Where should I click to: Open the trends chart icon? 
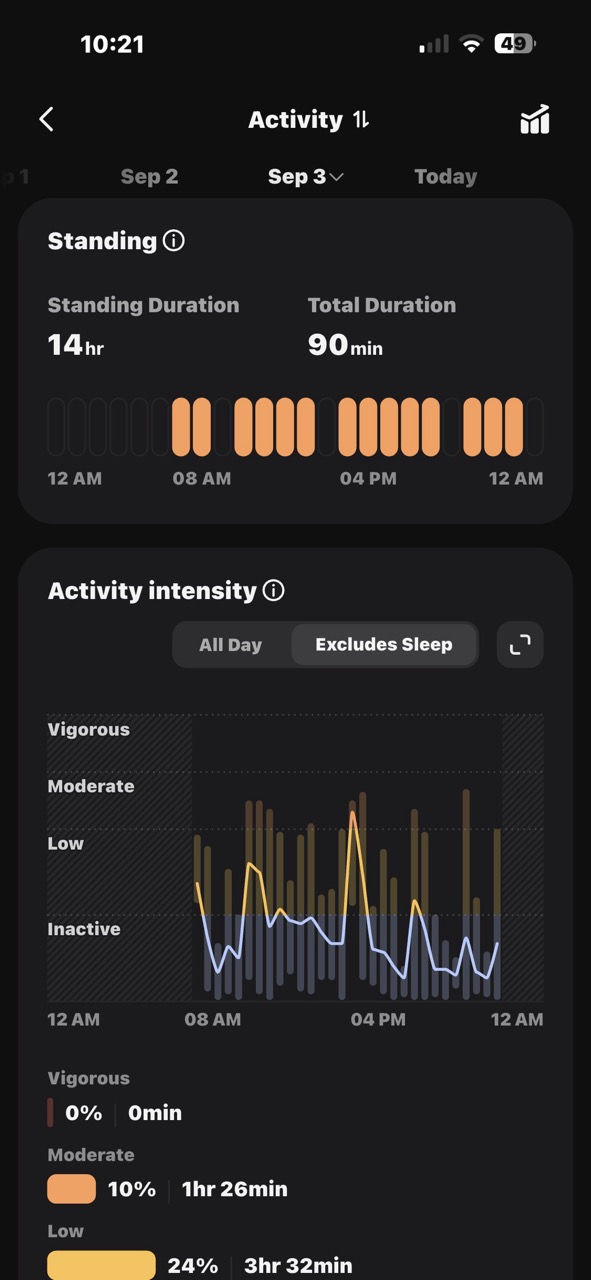(x=535, y=120)
